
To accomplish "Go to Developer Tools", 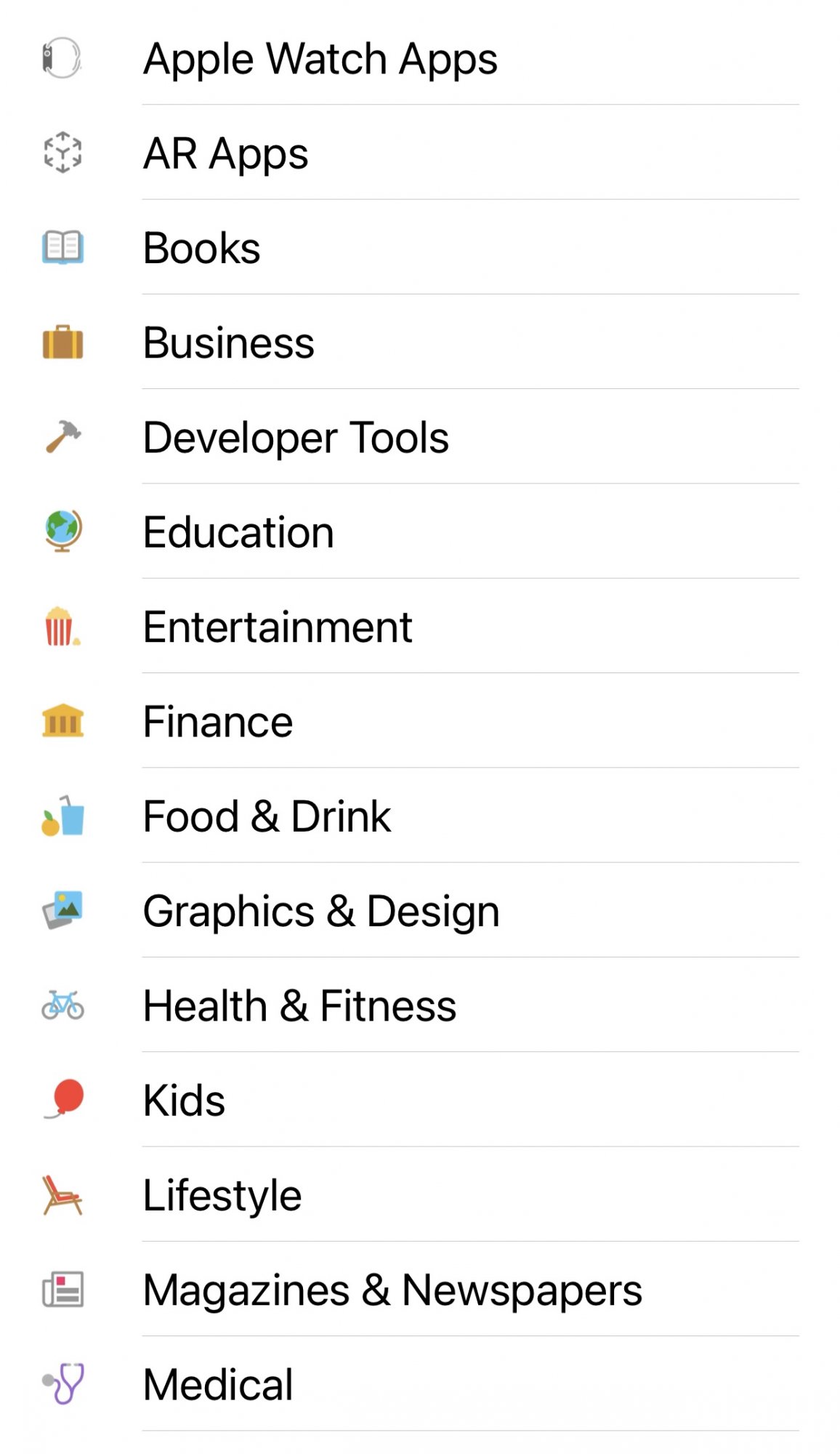I will [296, 438].
